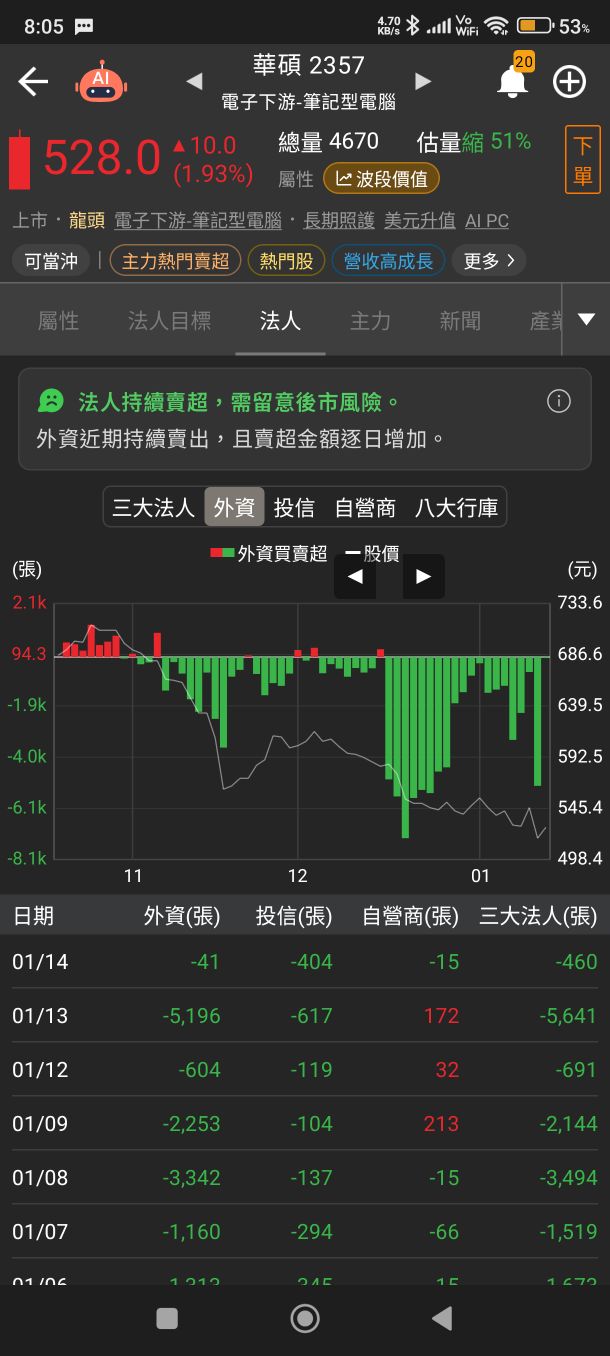This screenshot has width=610, height=1356.
Task: Select the 八大行庫 segment
Action: coord(456,507)
